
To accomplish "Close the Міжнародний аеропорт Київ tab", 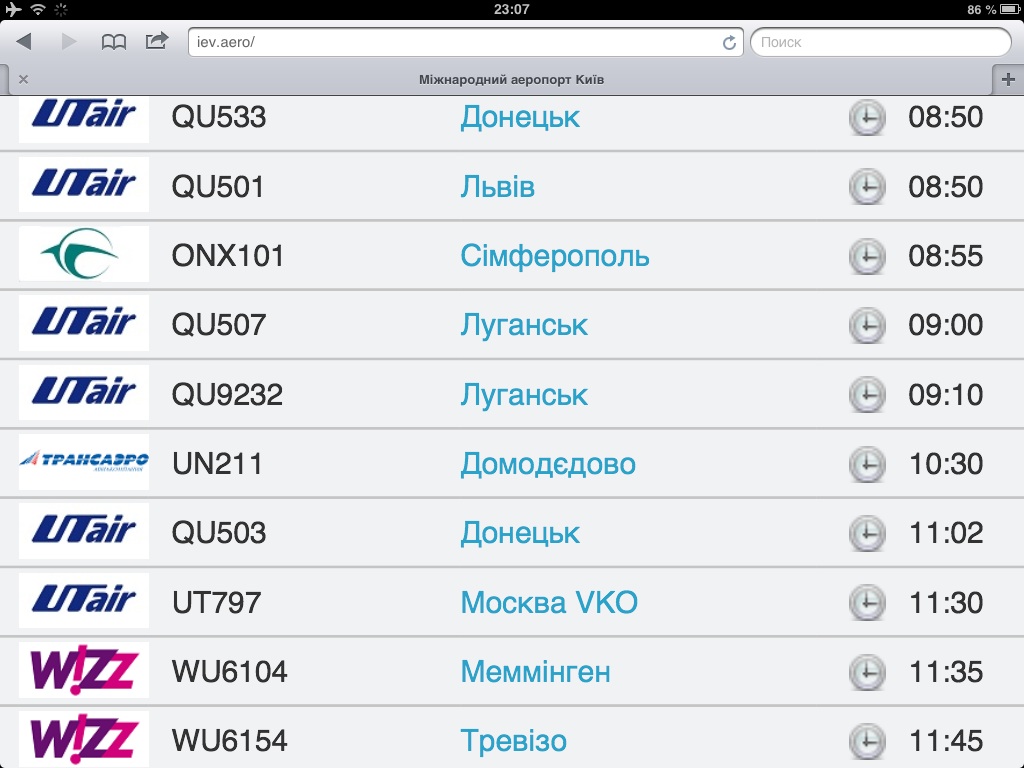I will coord(23,80).
